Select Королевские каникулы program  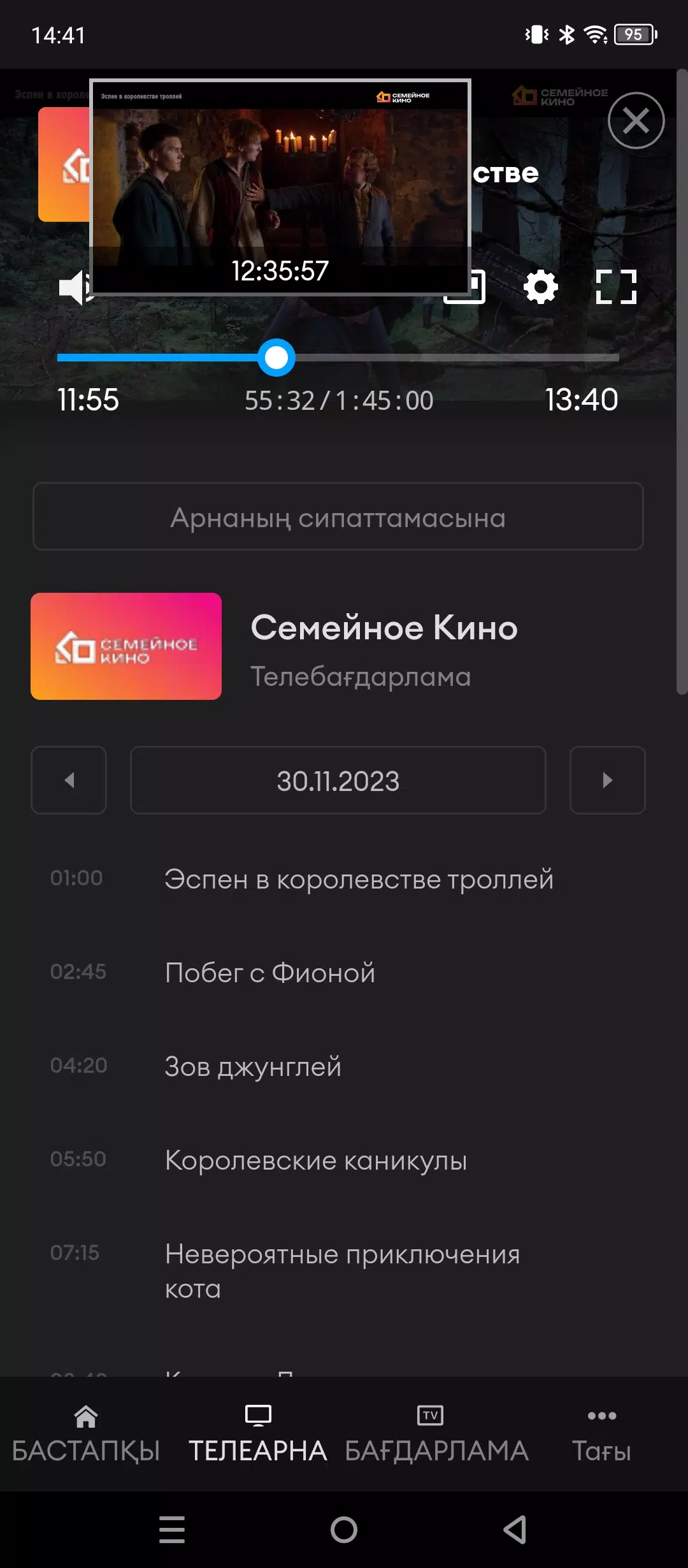(x=316, y=1160)
